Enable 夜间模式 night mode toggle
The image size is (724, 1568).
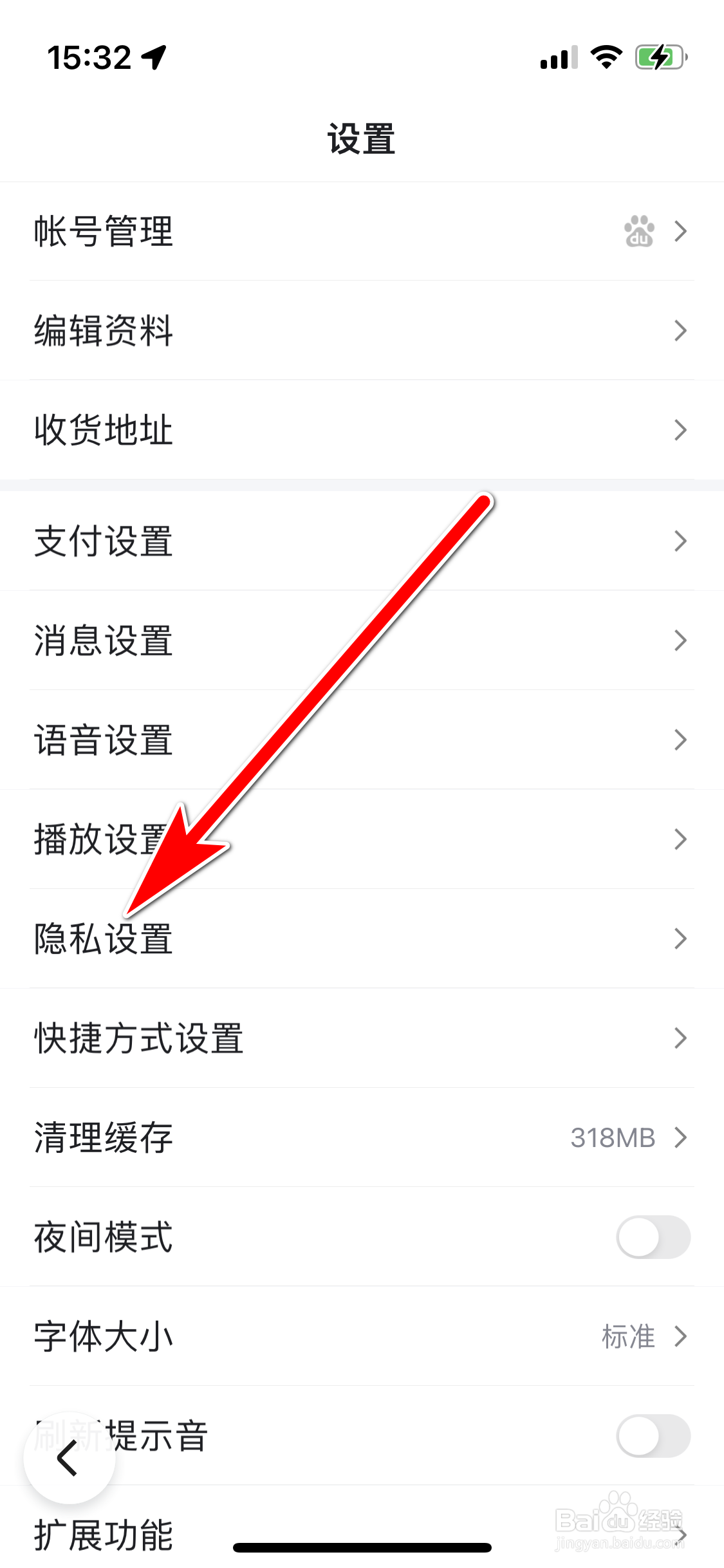(653, 1236)
